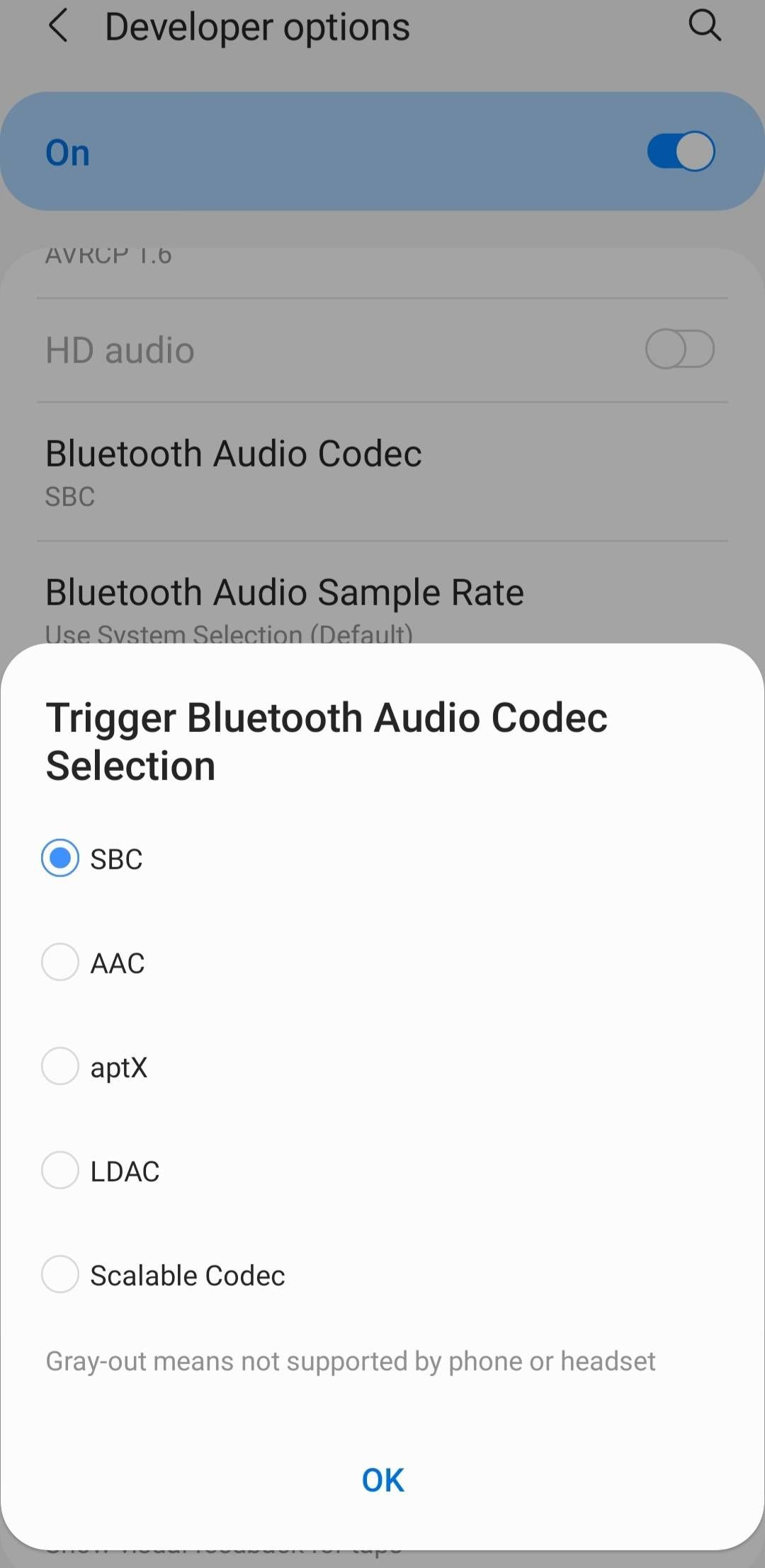765x1568 pixels.
Task: Tap the Developer options title
Action: coord(257,28)
